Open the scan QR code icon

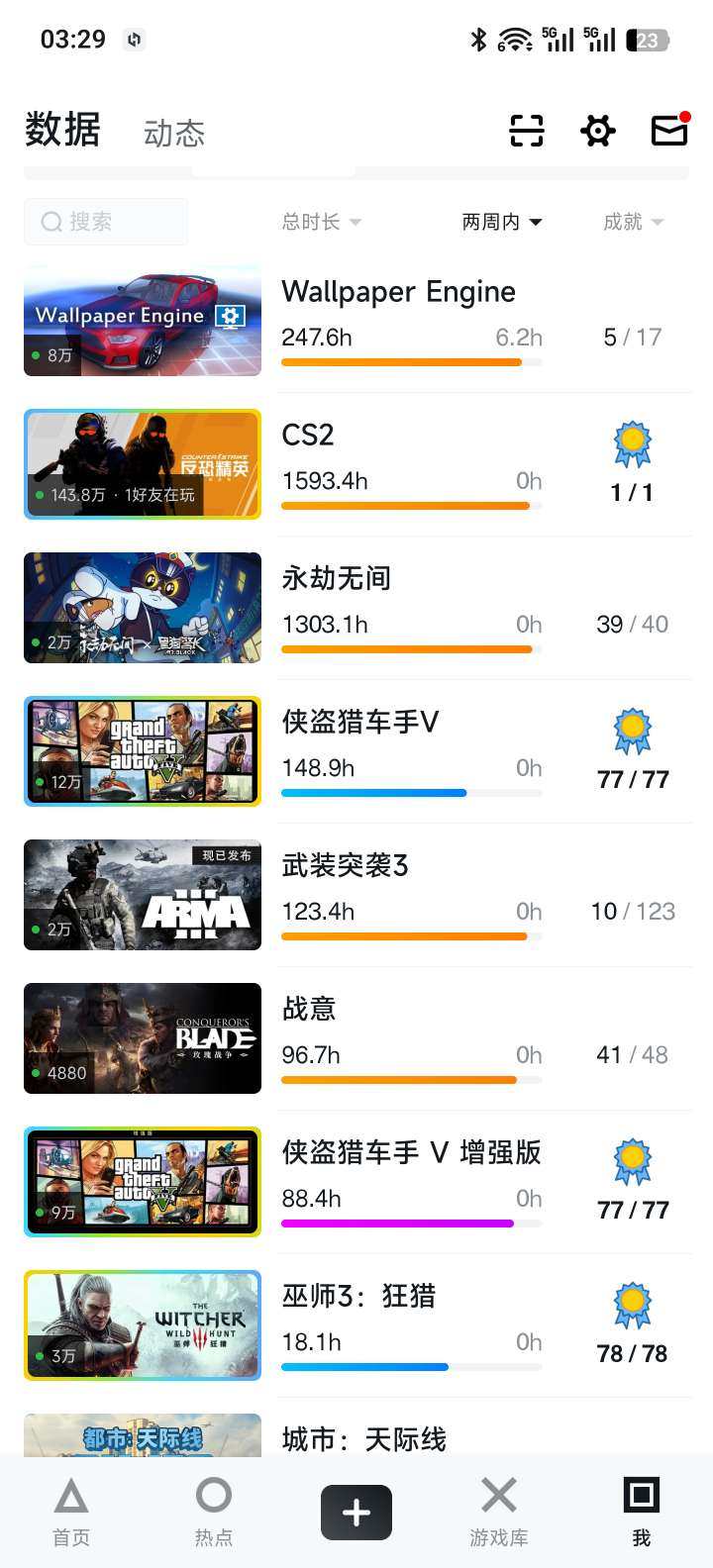click(x=527, y=131)
